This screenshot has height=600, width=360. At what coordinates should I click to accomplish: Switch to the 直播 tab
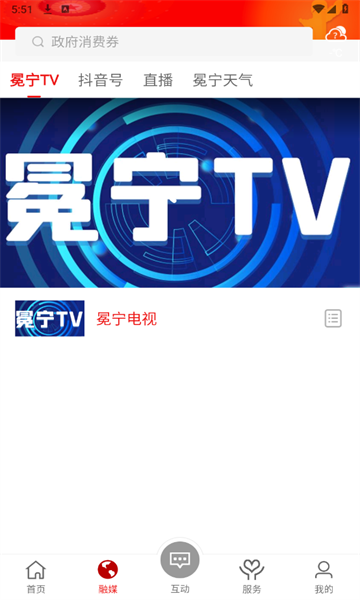pyautogui.click(x=158, y=80)
